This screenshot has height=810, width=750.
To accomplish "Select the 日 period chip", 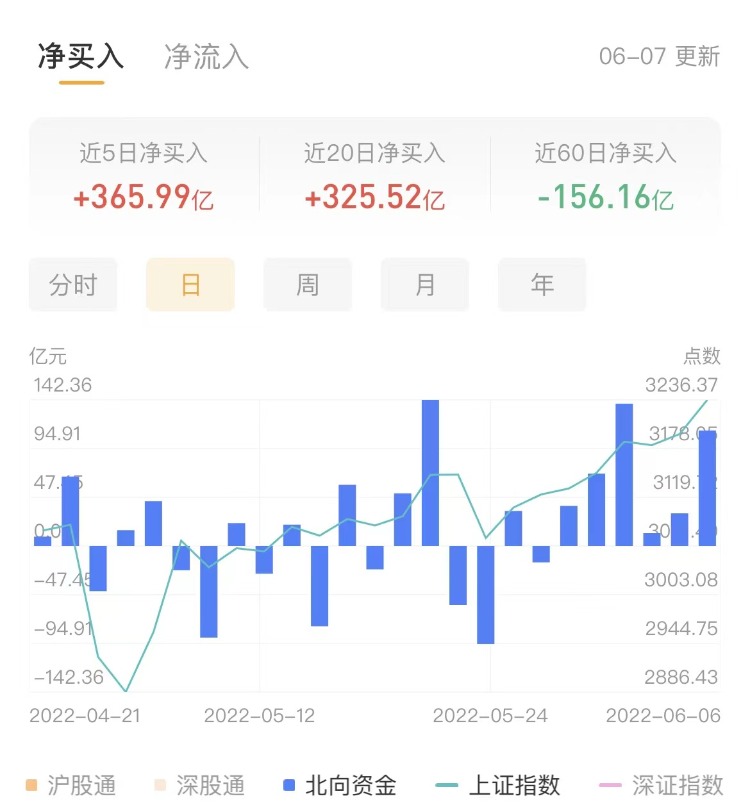I will pyautogui.click(x=190, y=285).
